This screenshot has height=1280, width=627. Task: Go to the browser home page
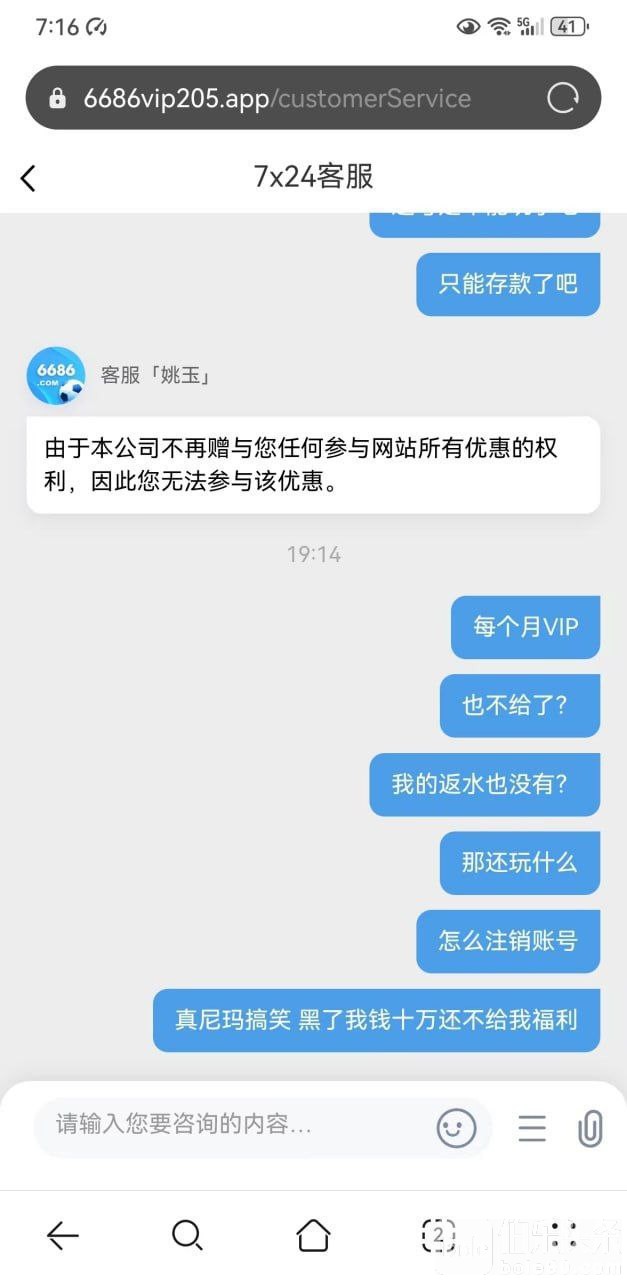pos(313,1236)
